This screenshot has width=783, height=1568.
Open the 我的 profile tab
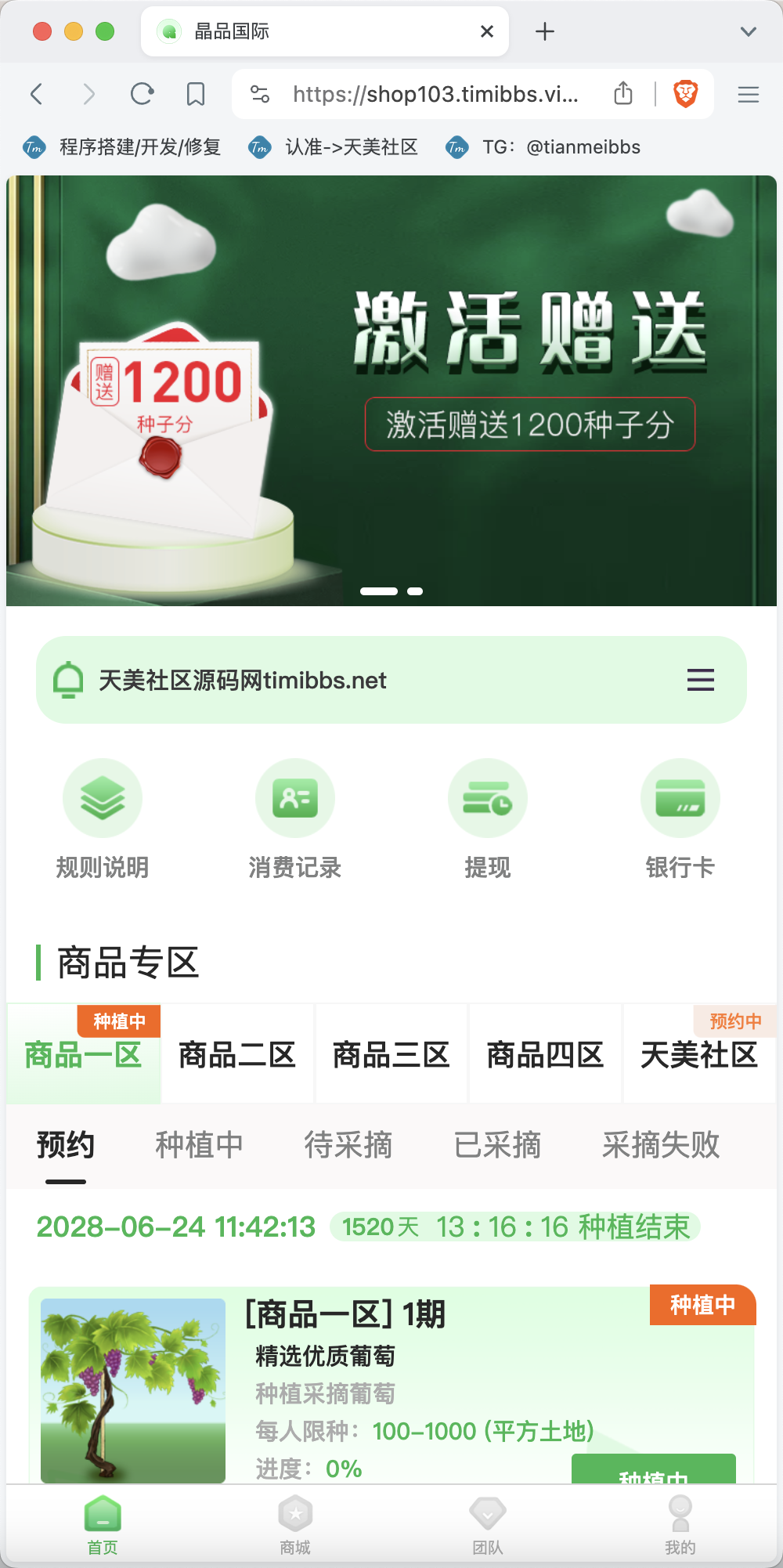pyautogui.click(x=680, y=1525)
